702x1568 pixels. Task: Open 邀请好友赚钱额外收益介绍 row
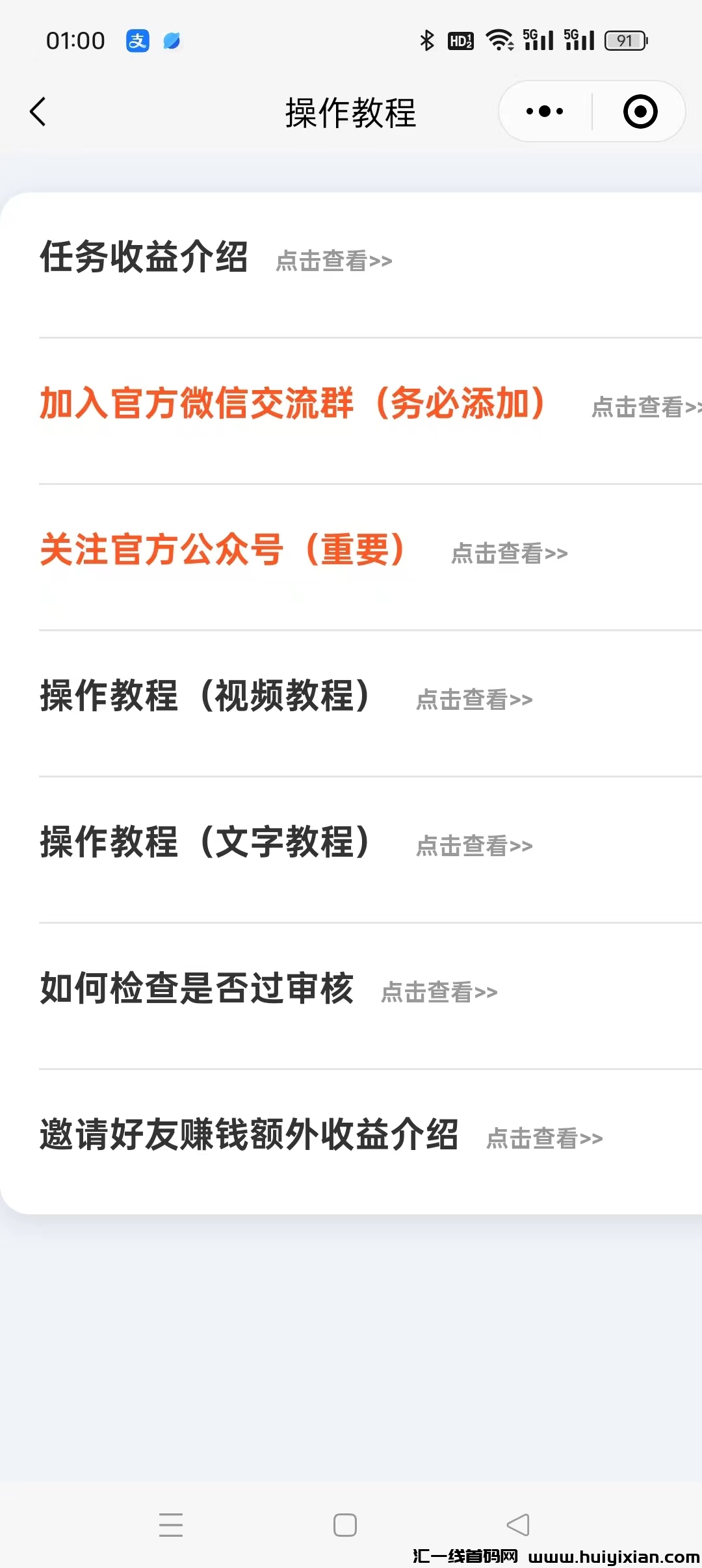[544, 1138]
